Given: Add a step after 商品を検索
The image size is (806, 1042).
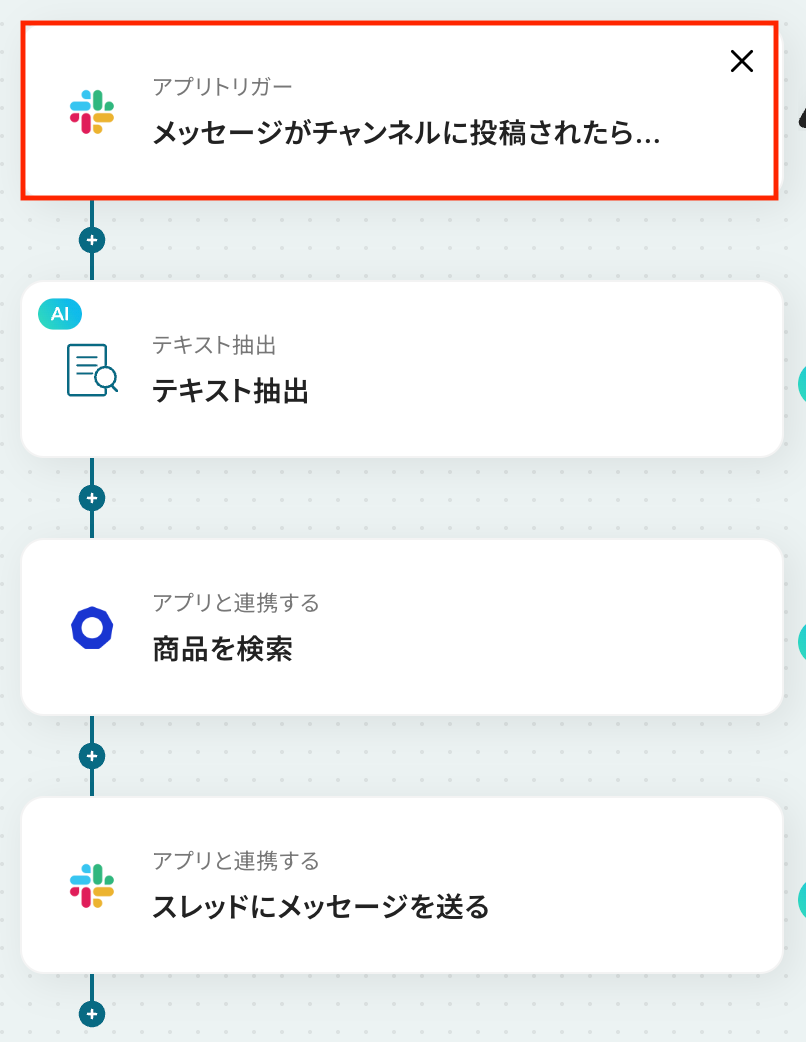Looking at the screenshot, I should click(x=92, y=756).
